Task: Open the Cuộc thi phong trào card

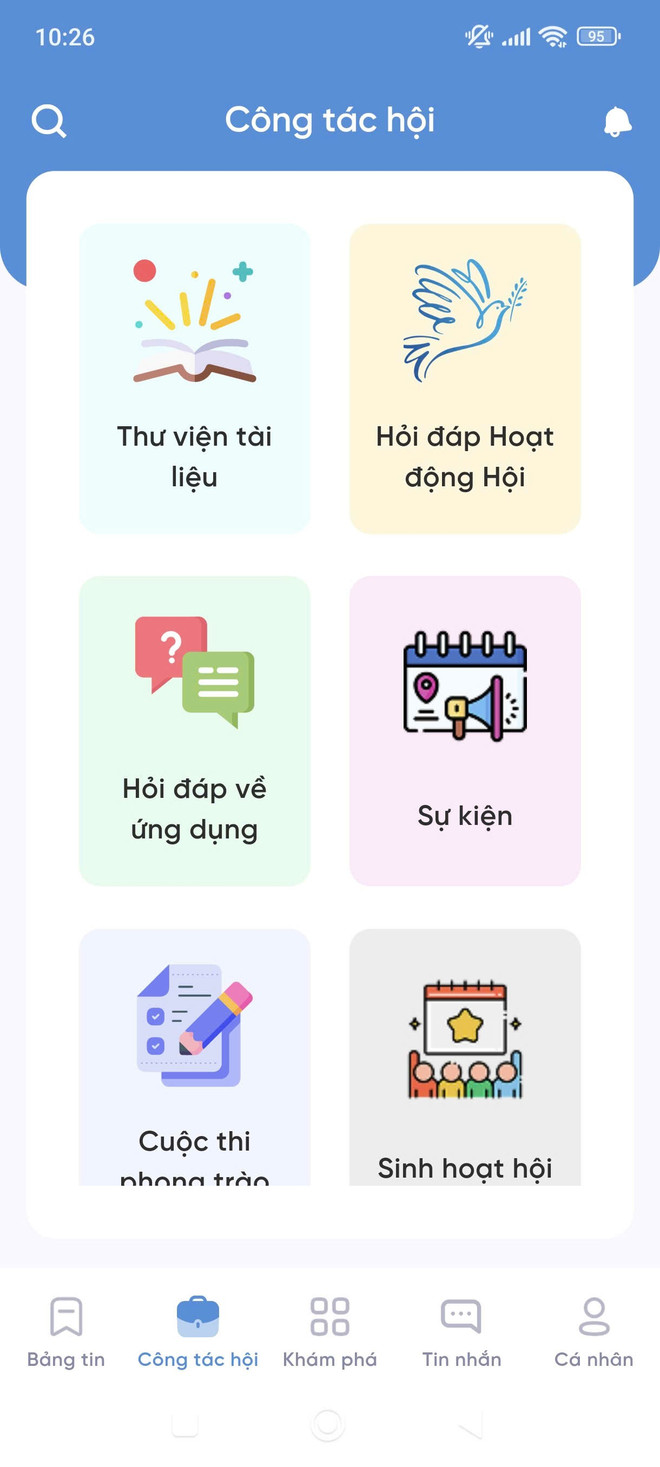Action: click(195, 1057)
